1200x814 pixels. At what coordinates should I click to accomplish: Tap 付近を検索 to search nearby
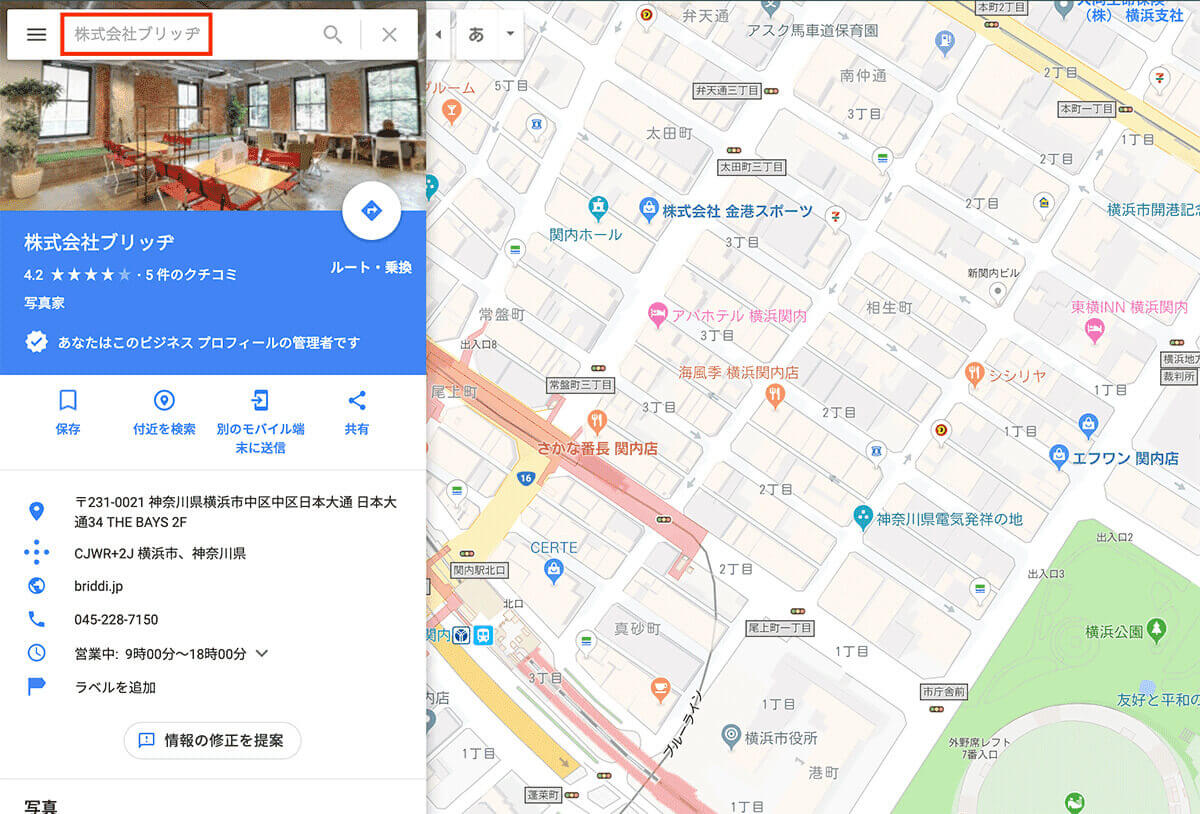point(164,412)
